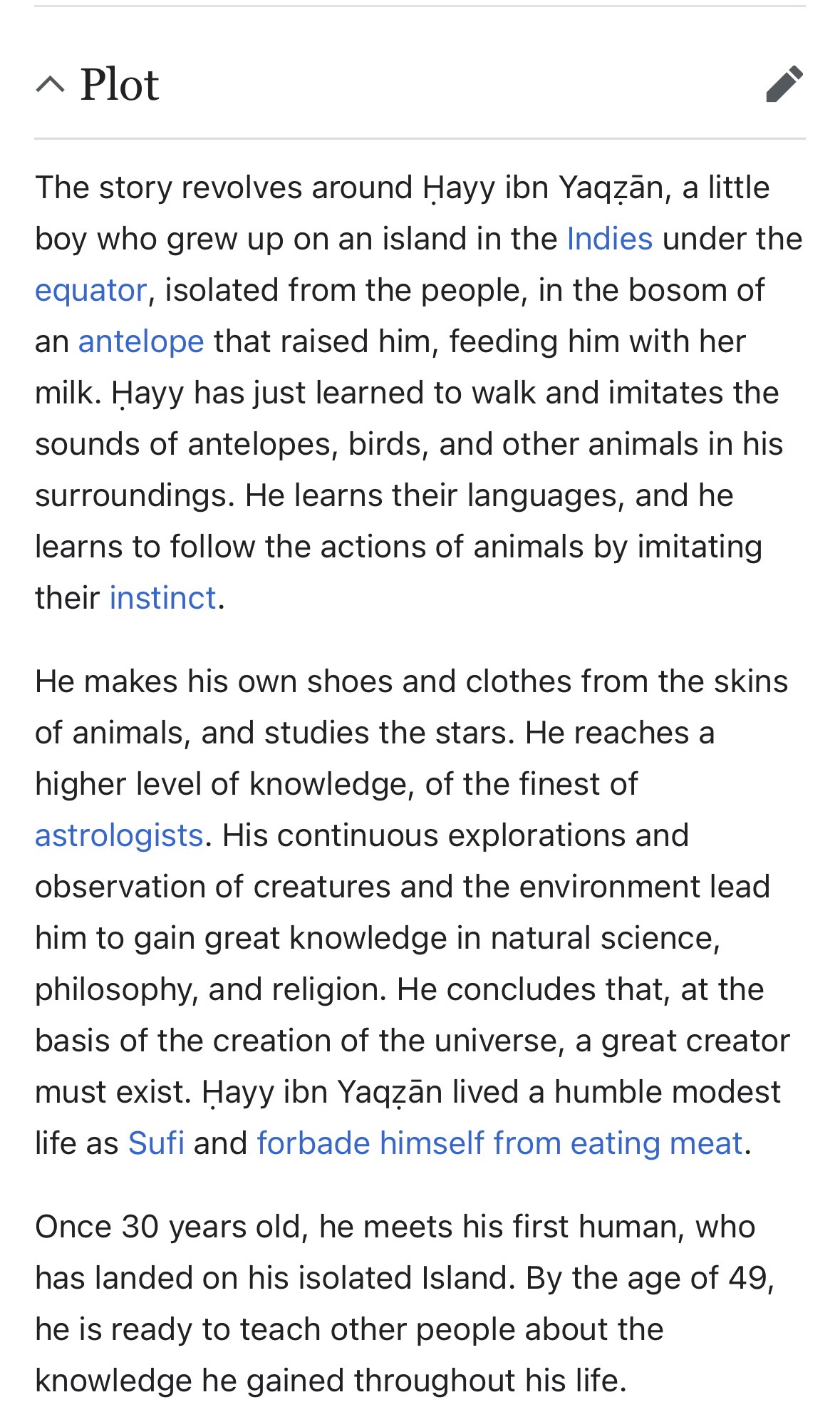Visit the instinct link
840x1422 pixels.
coord(162,598)
